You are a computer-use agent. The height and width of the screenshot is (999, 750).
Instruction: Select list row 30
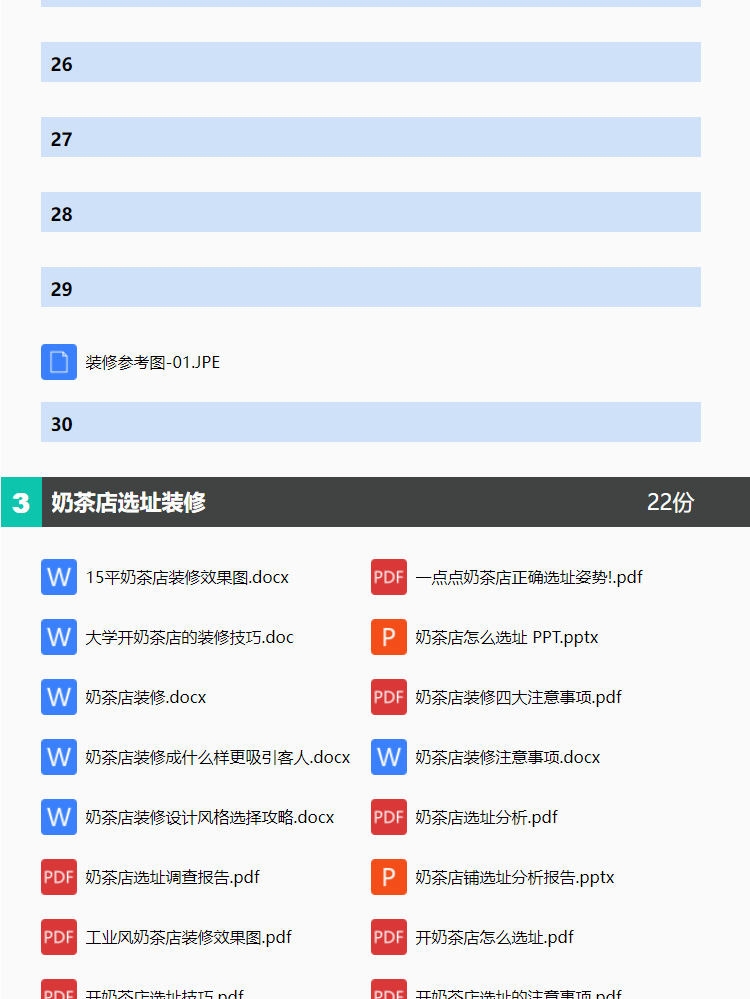[x=370, y=423]
